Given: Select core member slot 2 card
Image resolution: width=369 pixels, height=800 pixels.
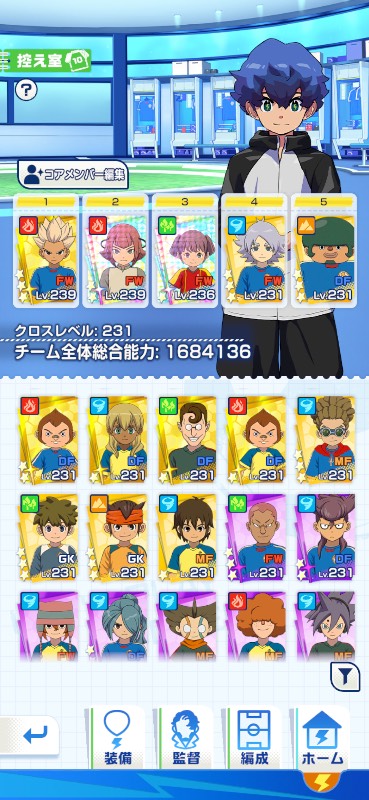Looking at the screenshot, I should pos(115,251).
